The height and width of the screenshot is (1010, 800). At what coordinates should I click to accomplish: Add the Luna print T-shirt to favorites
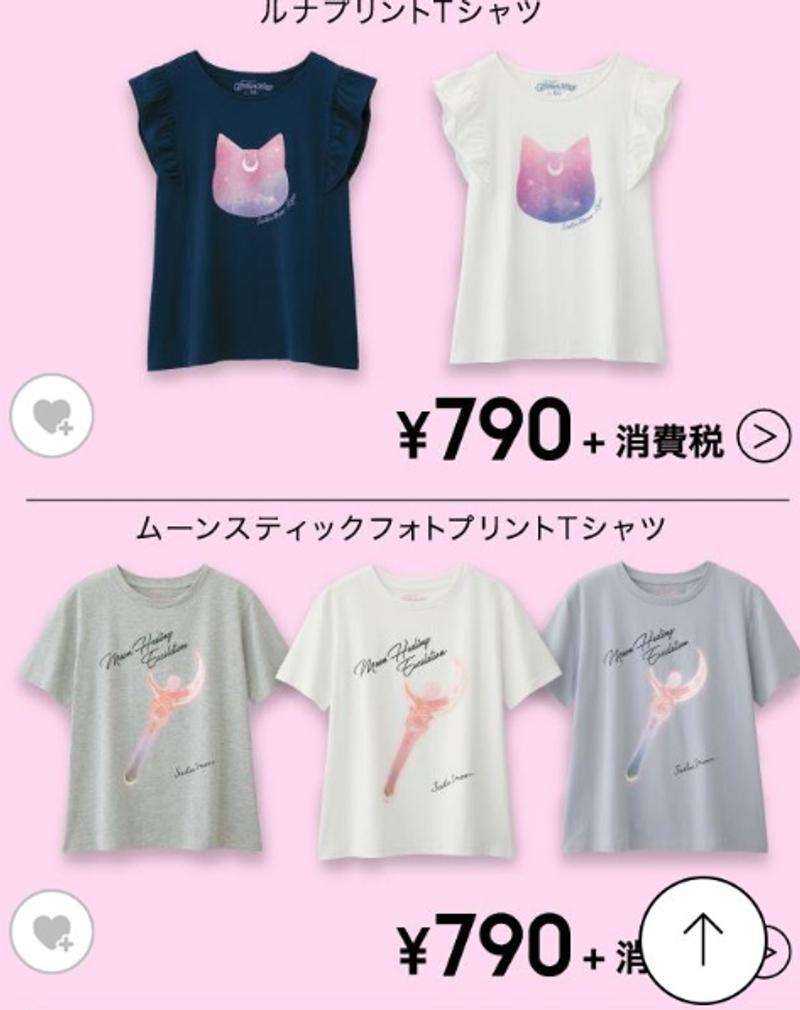pyautogui.click(x=51, y=415)
